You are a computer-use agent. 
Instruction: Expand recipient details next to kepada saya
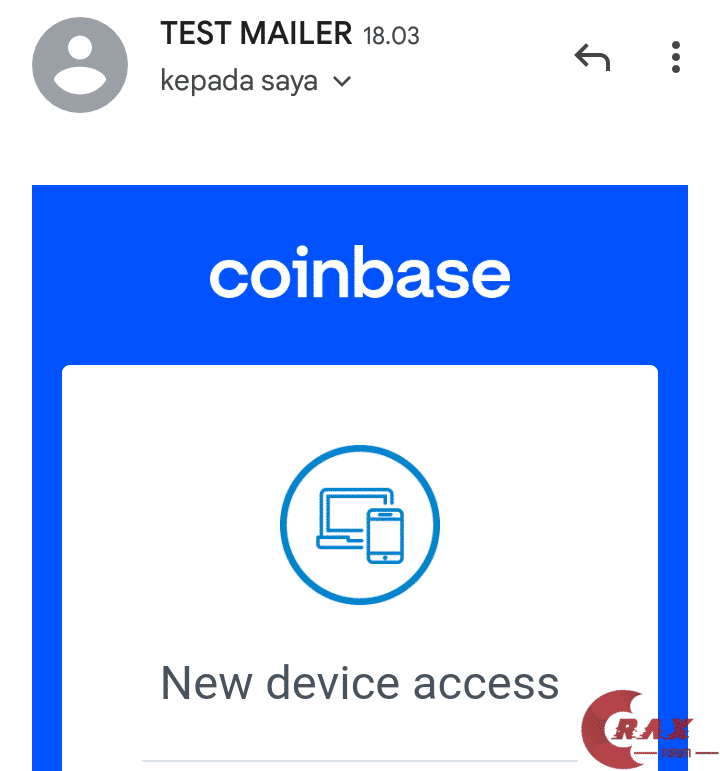click(342, 82)
